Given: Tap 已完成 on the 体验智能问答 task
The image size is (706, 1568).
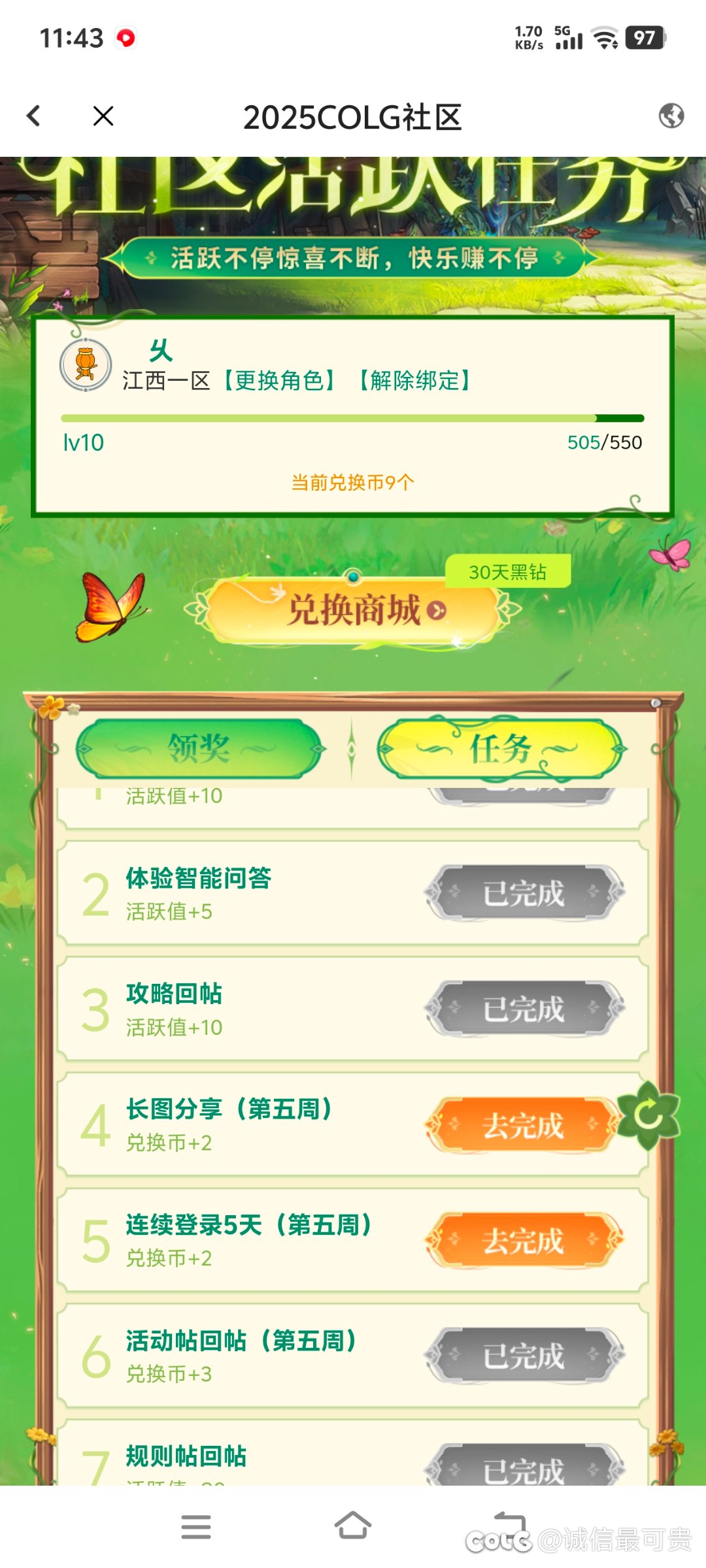Looking at the screenshot, I should (x=523, y=893).
